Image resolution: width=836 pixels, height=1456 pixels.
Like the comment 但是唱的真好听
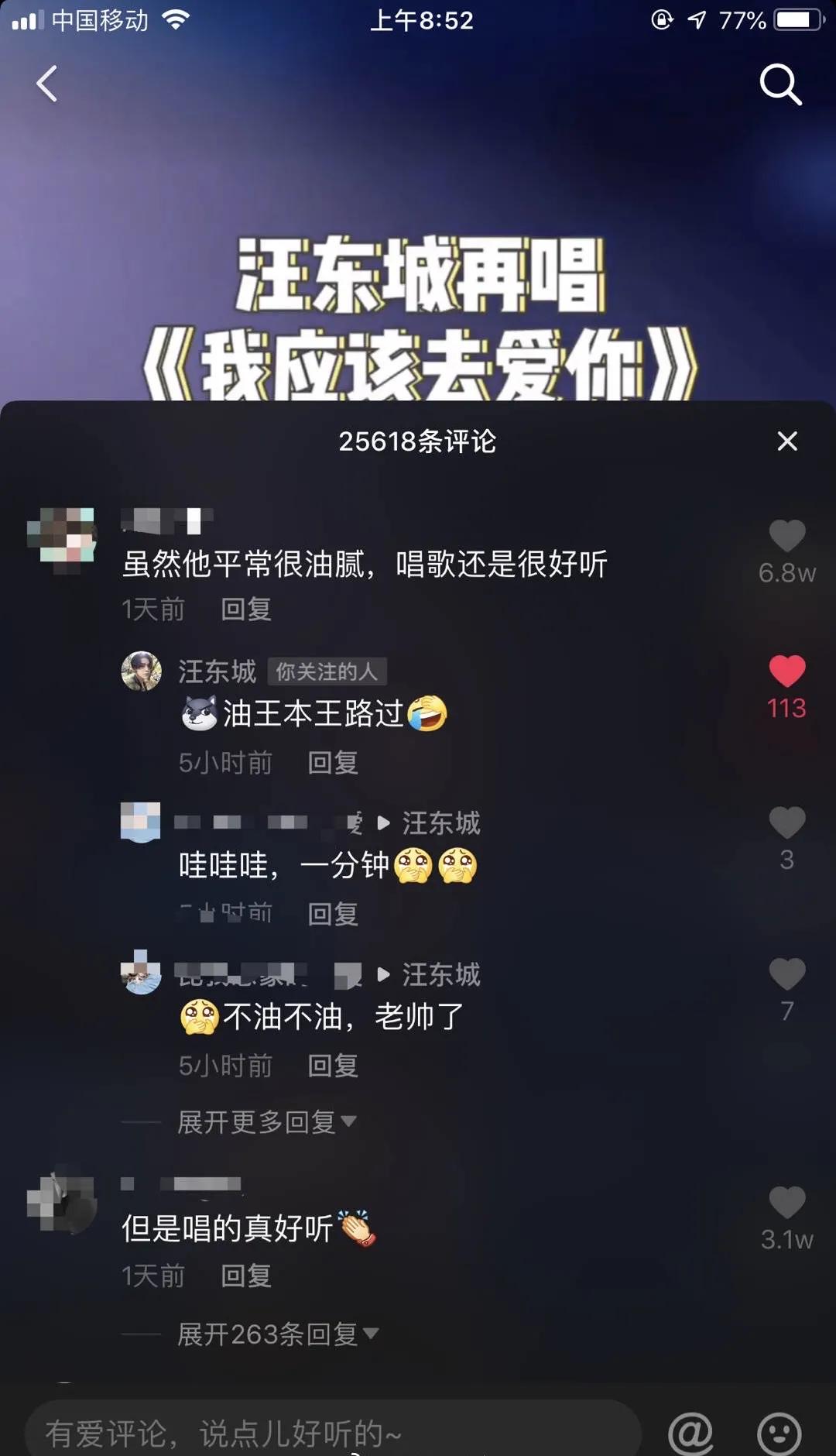(x=786, y=1203)
